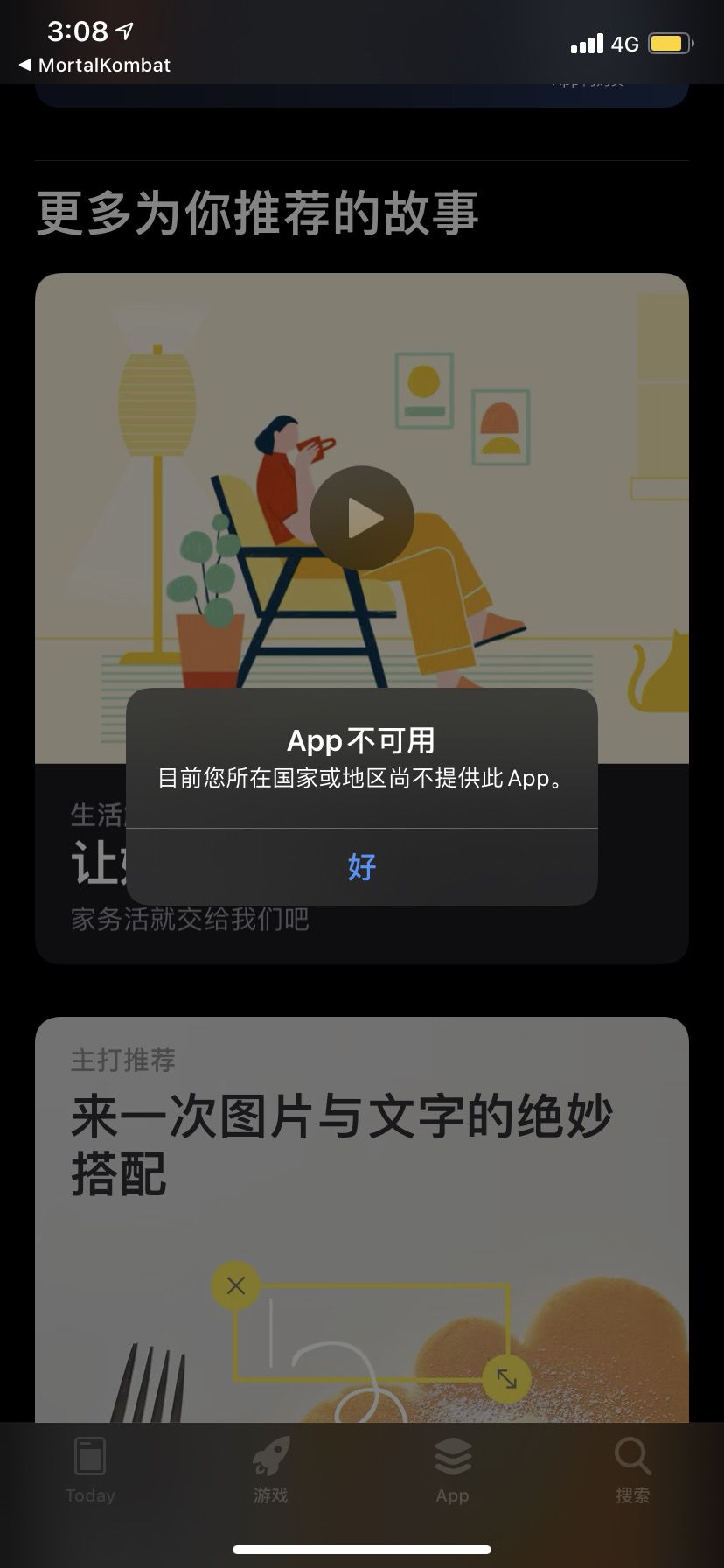Tap the heading 更多为你推荐的故事
The width and height of the screenshot is (724, 1568).
pyautogui.click(x=256, y=213)
